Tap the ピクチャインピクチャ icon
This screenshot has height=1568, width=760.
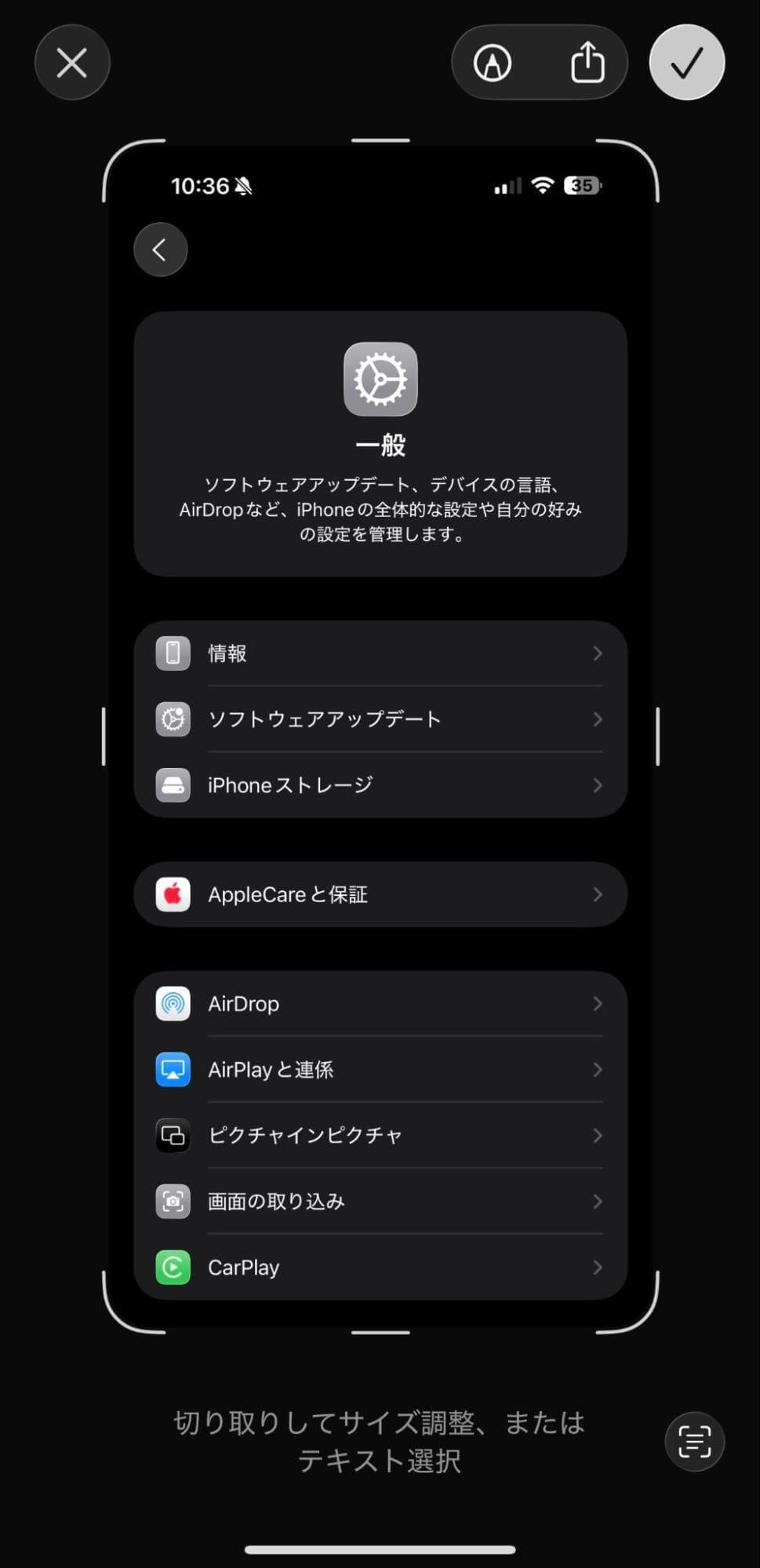point(173,1135)
